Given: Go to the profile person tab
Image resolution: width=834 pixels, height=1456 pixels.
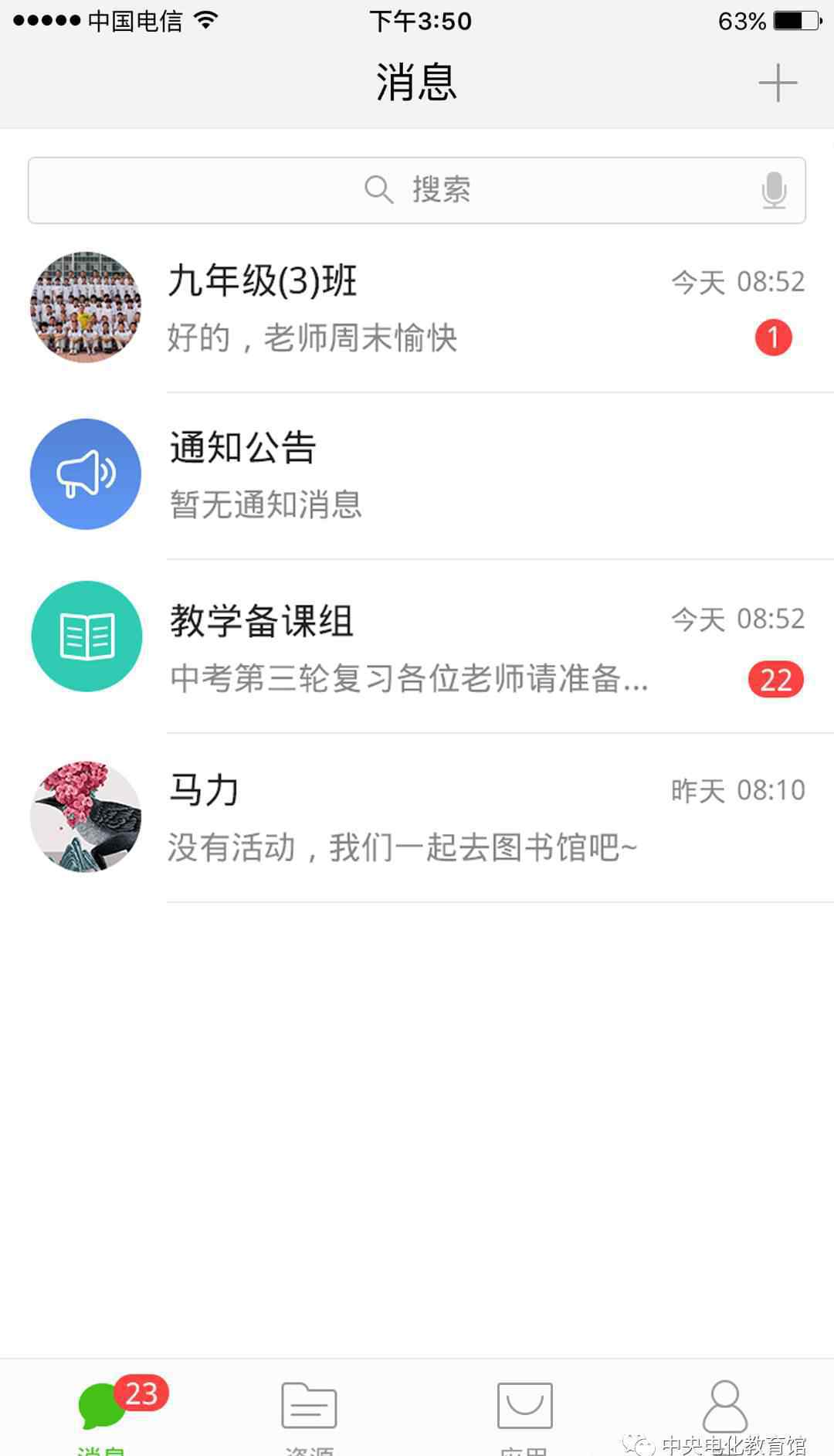Looking at the screenshot, I should (724, 1407).
